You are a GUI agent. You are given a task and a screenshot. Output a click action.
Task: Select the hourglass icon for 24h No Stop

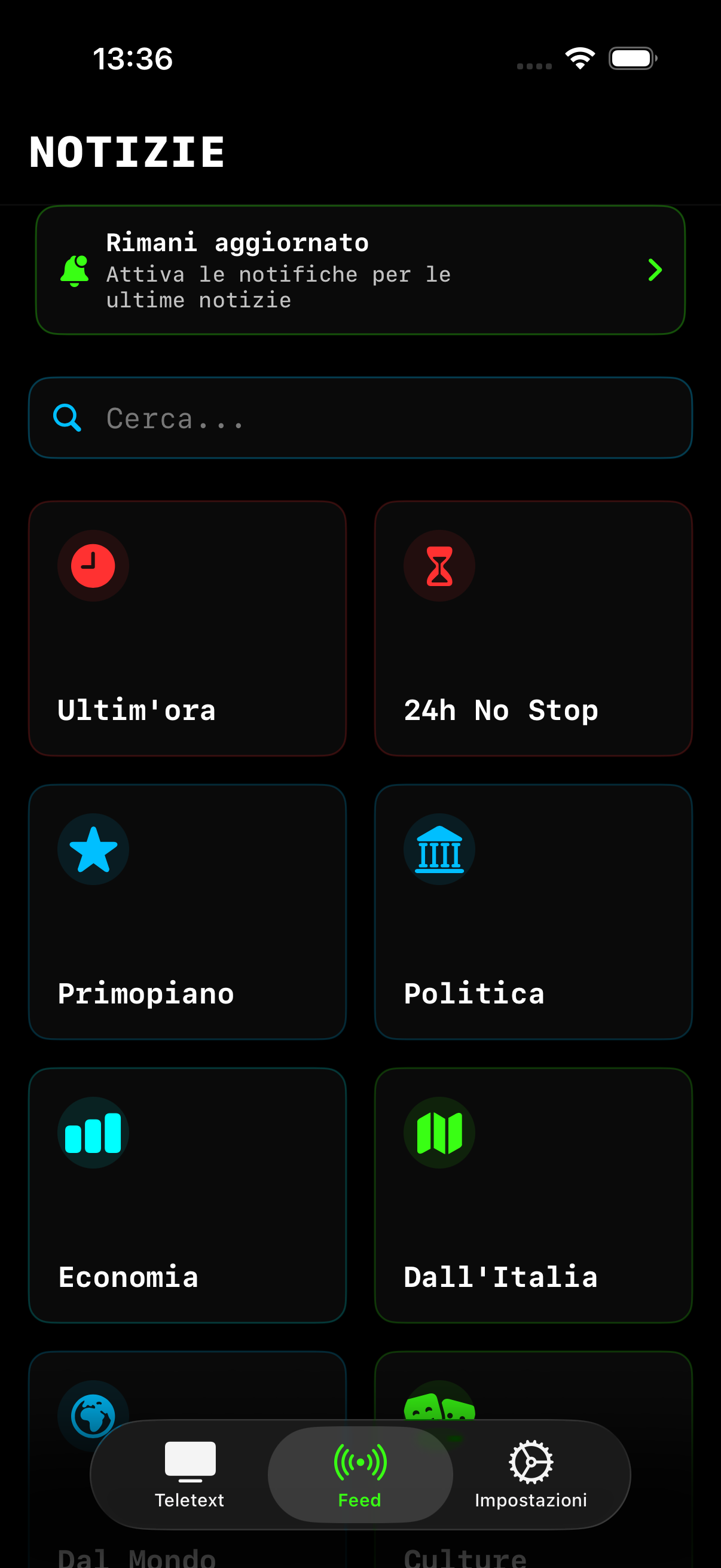[x=439, y=565]
